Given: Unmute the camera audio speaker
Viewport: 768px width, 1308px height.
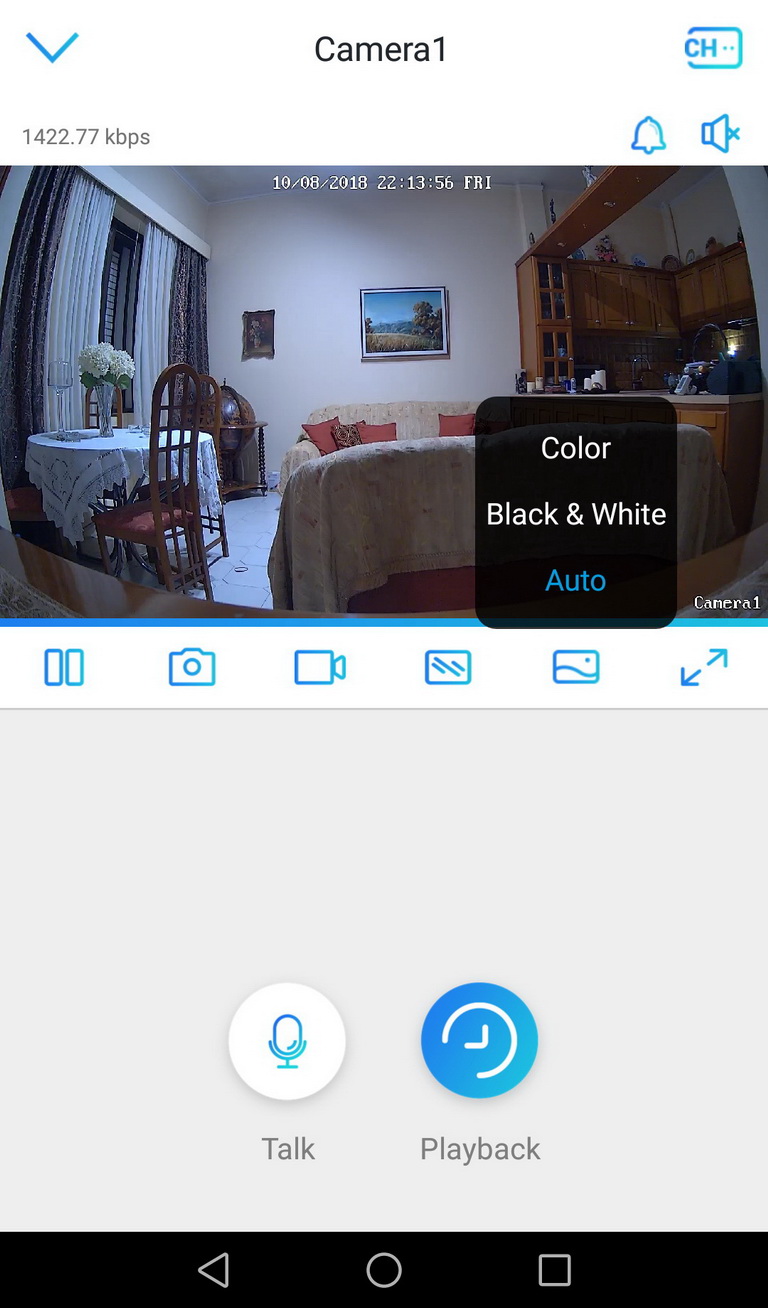Looking at the screenshot, I should pos(720,134).
